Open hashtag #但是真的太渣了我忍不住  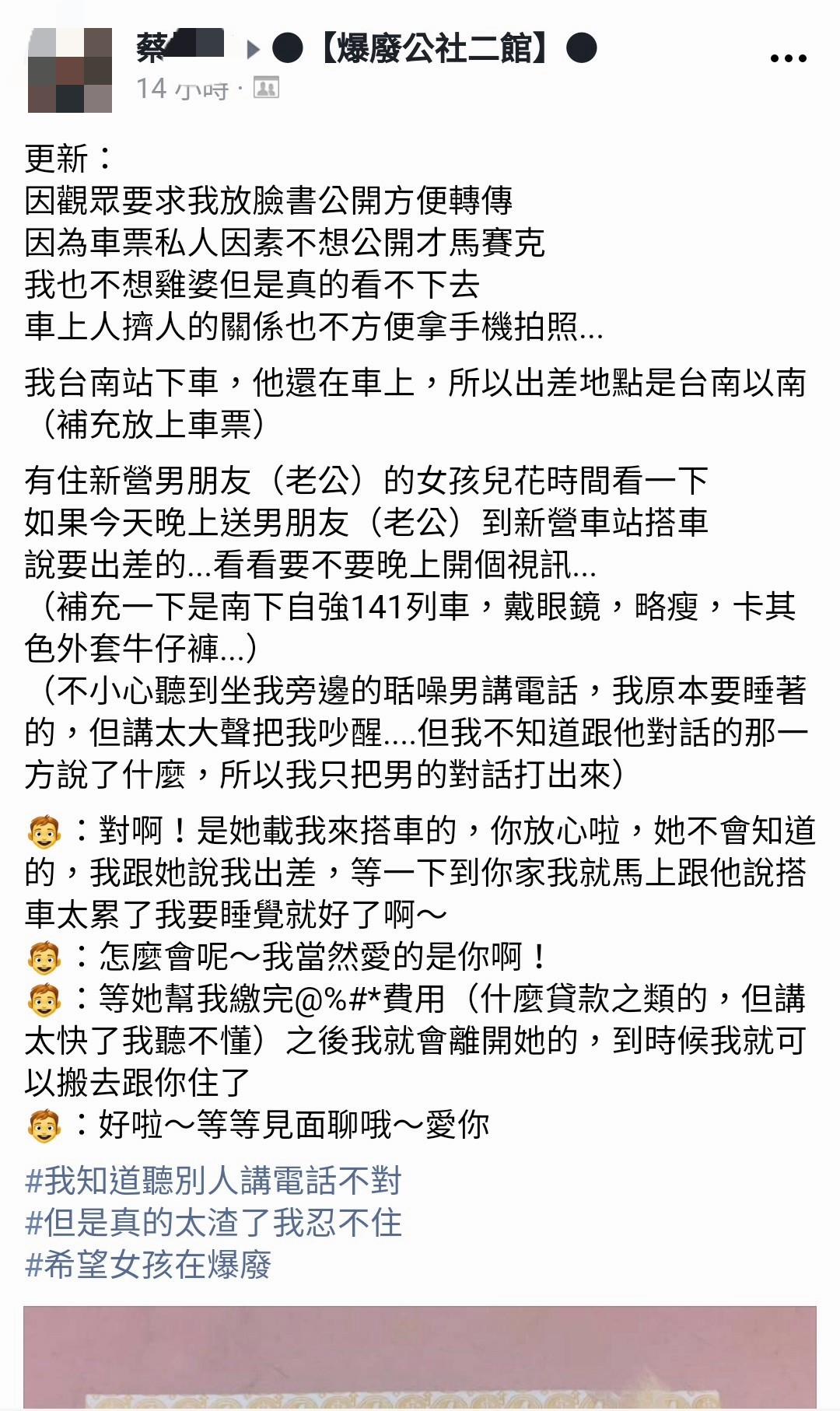coord(213,1223)
